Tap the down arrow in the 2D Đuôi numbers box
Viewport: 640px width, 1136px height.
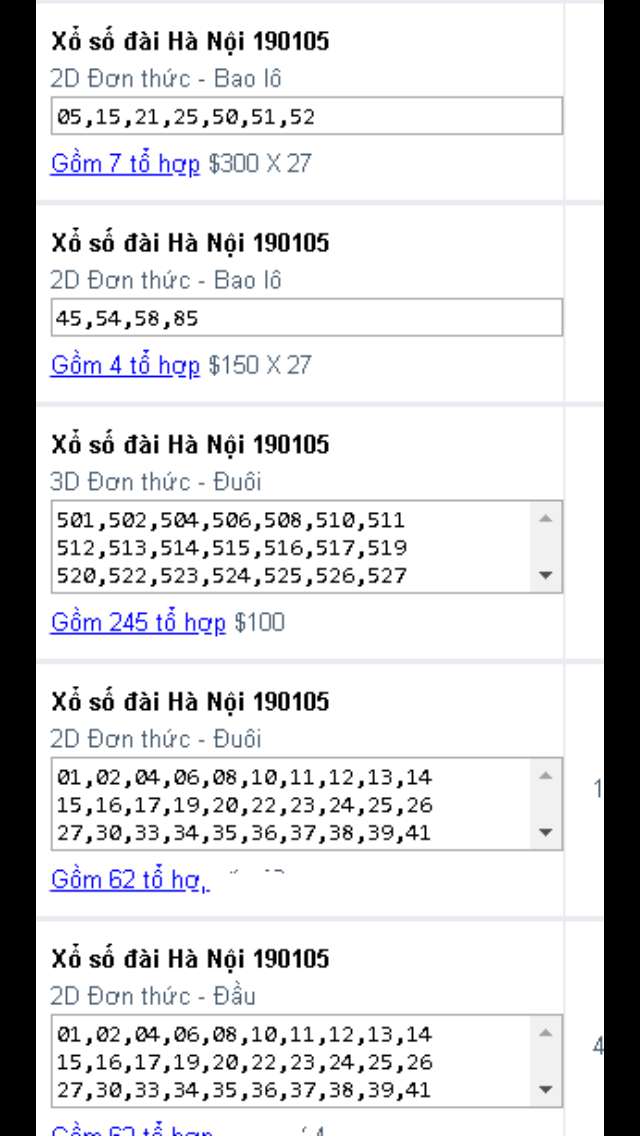tap(545, 832)
